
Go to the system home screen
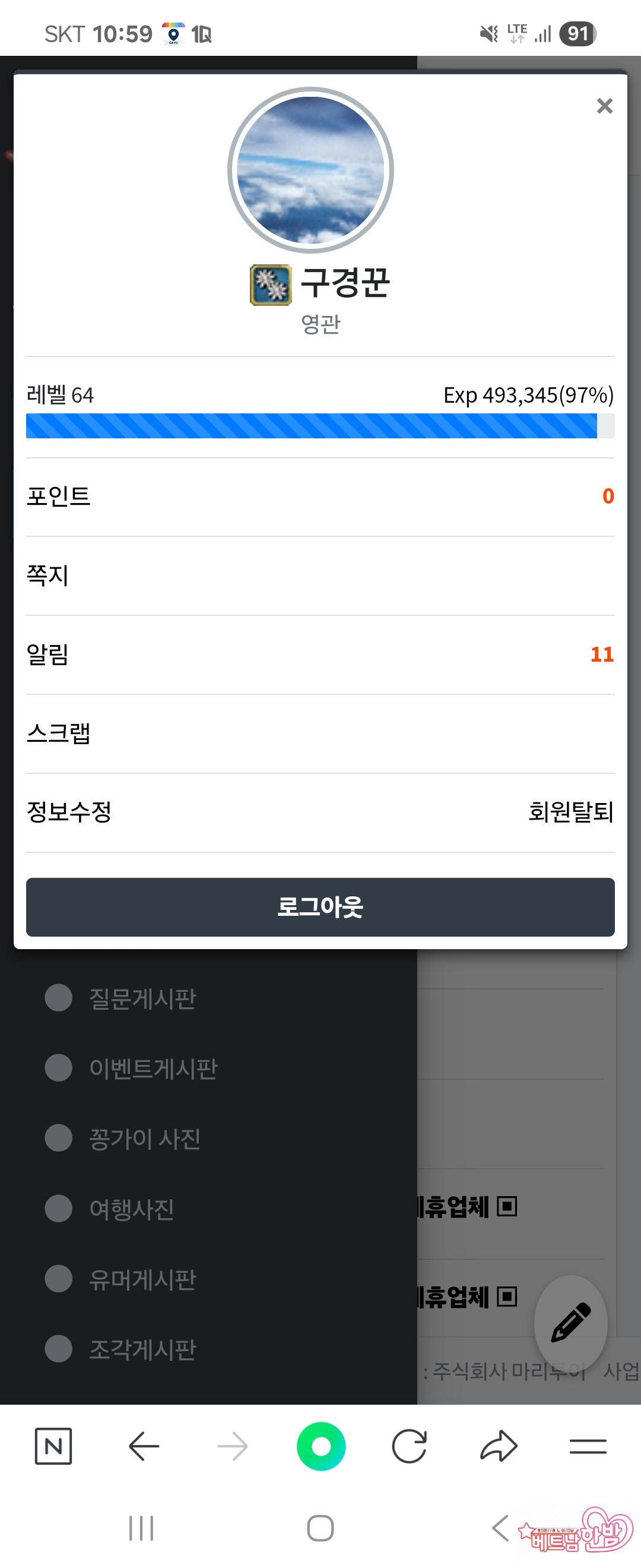[x=320, y=1528]
